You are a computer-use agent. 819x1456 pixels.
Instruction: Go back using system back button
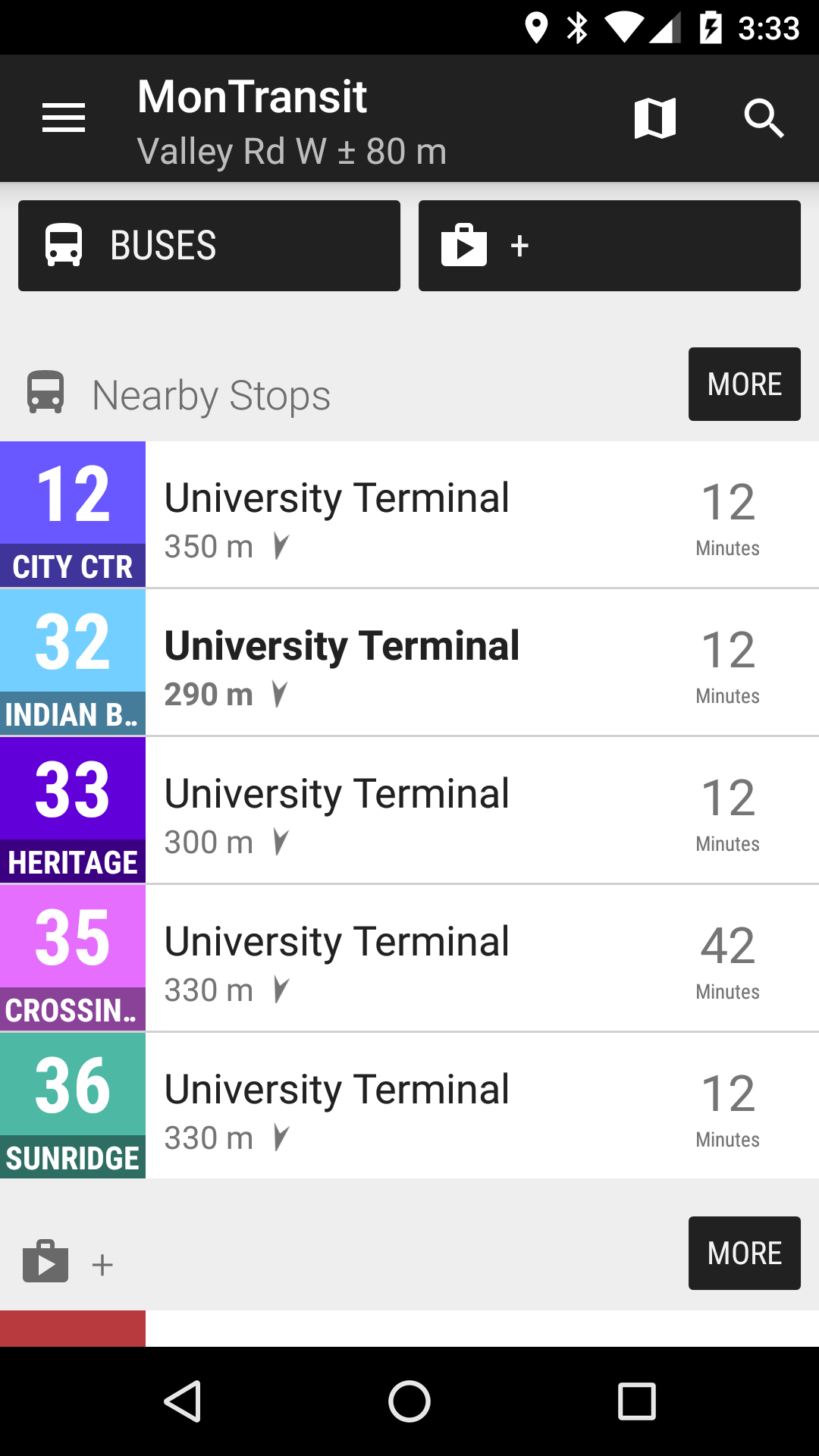(x=183, y=1401)
